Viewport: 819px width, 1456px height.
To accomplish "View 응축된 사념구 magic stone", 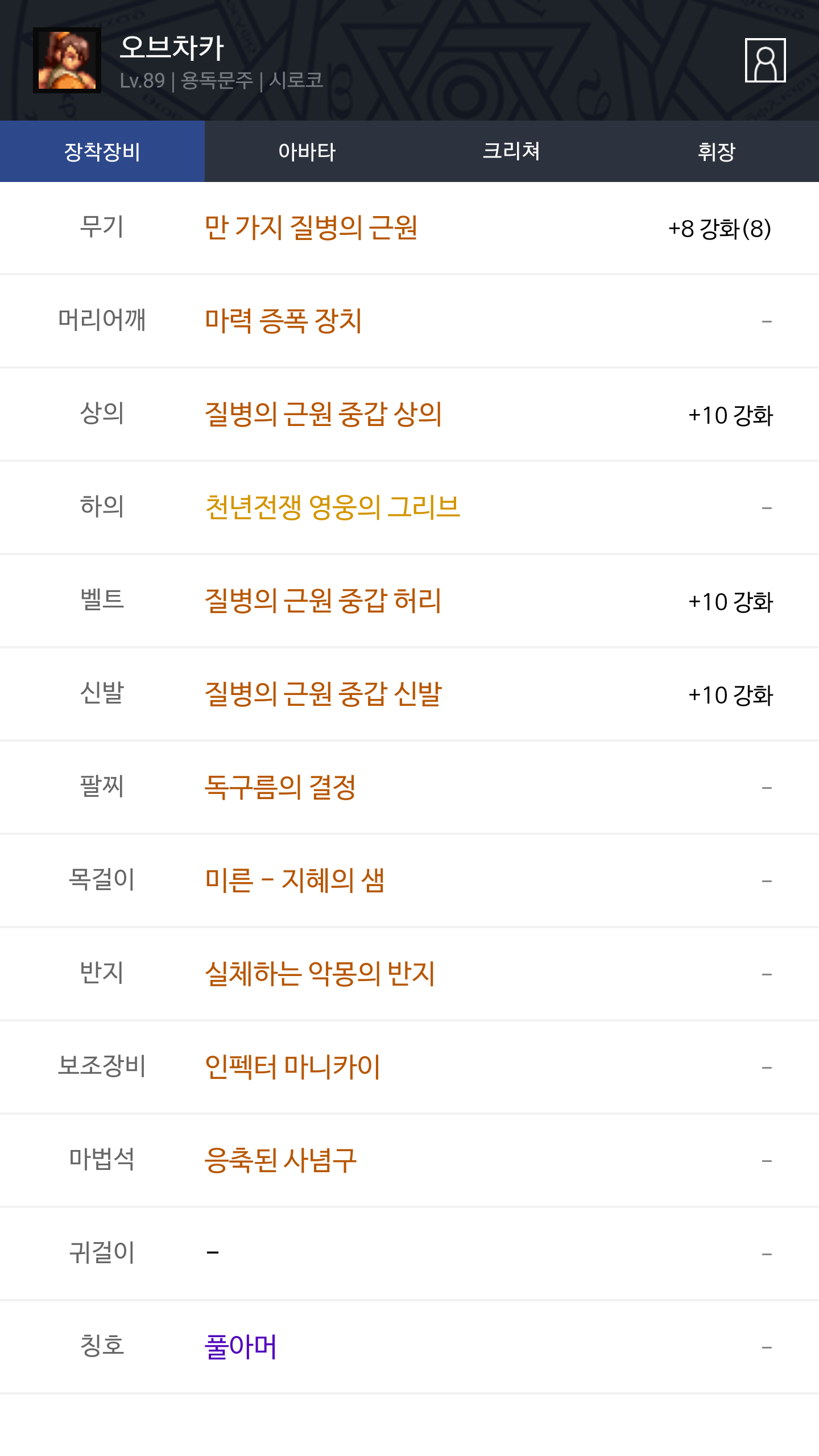I will 280,1160.
